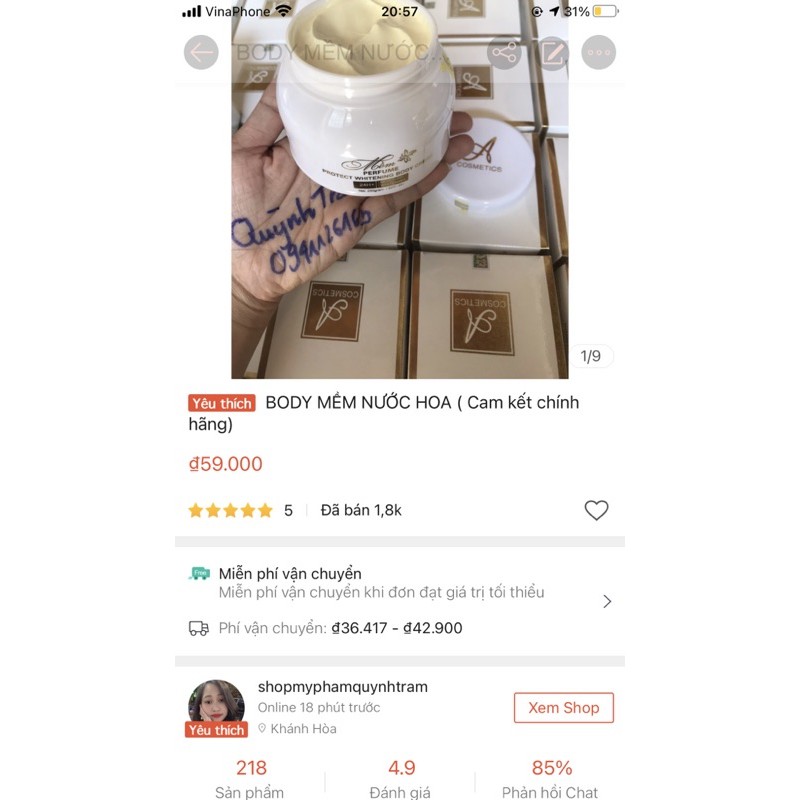800x800 pixels.
Task: Expand the Miễn phí vận chuyển details
Action: [x=606, y=601]
